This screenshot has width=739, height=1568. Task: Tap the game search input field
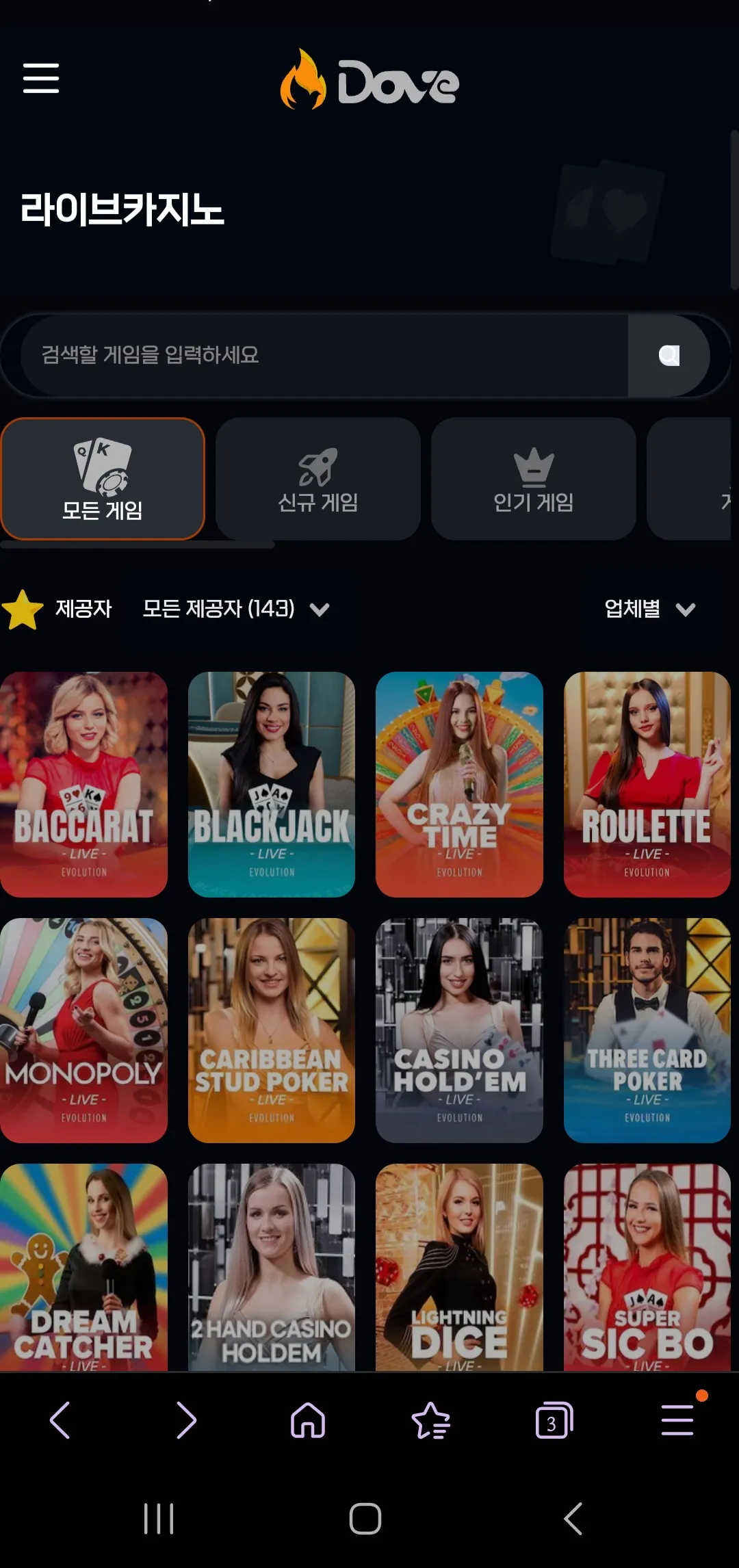(x=324, y=355)
